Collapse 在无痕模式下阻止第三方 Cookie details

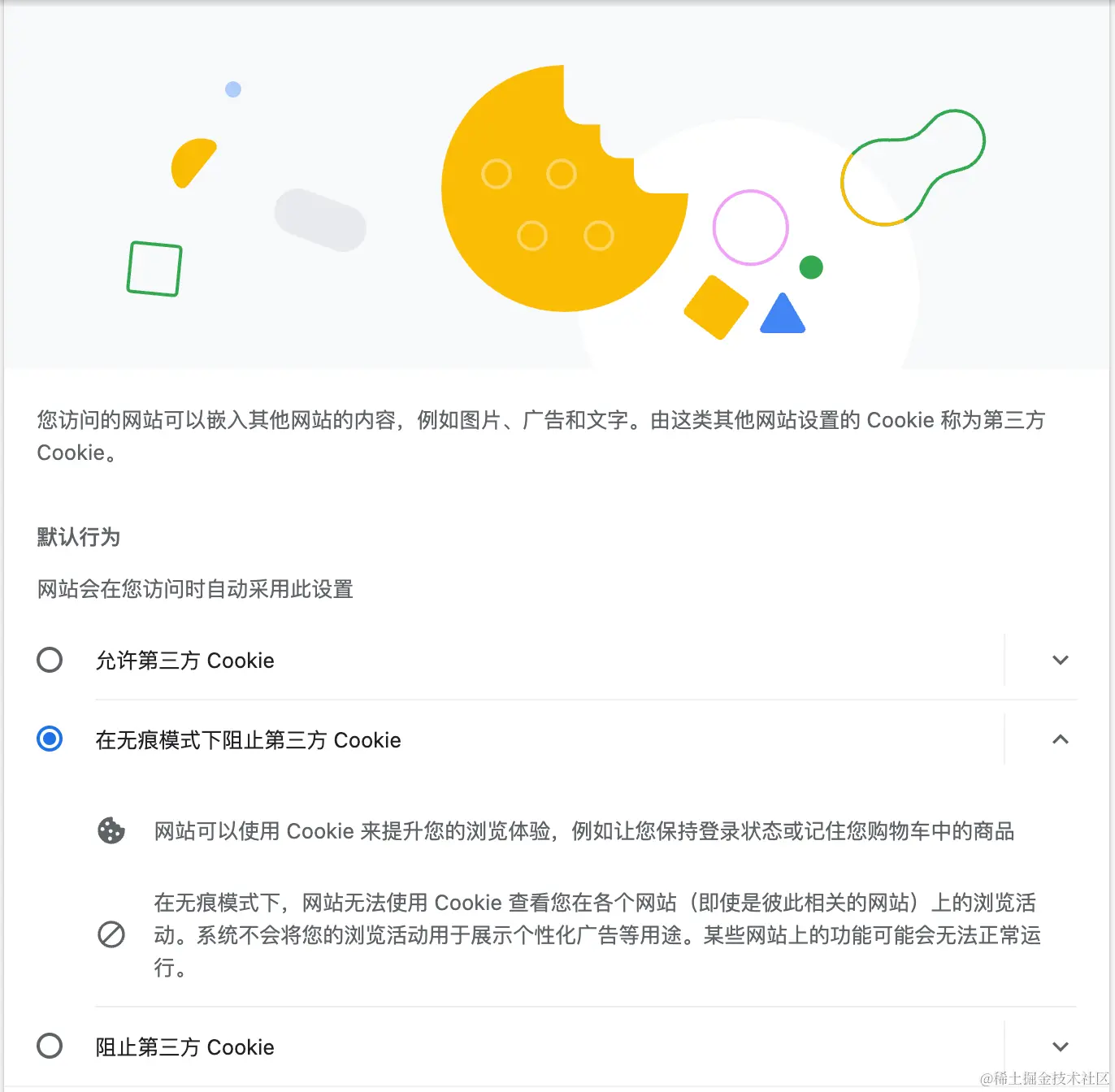tap(1060, 739)
